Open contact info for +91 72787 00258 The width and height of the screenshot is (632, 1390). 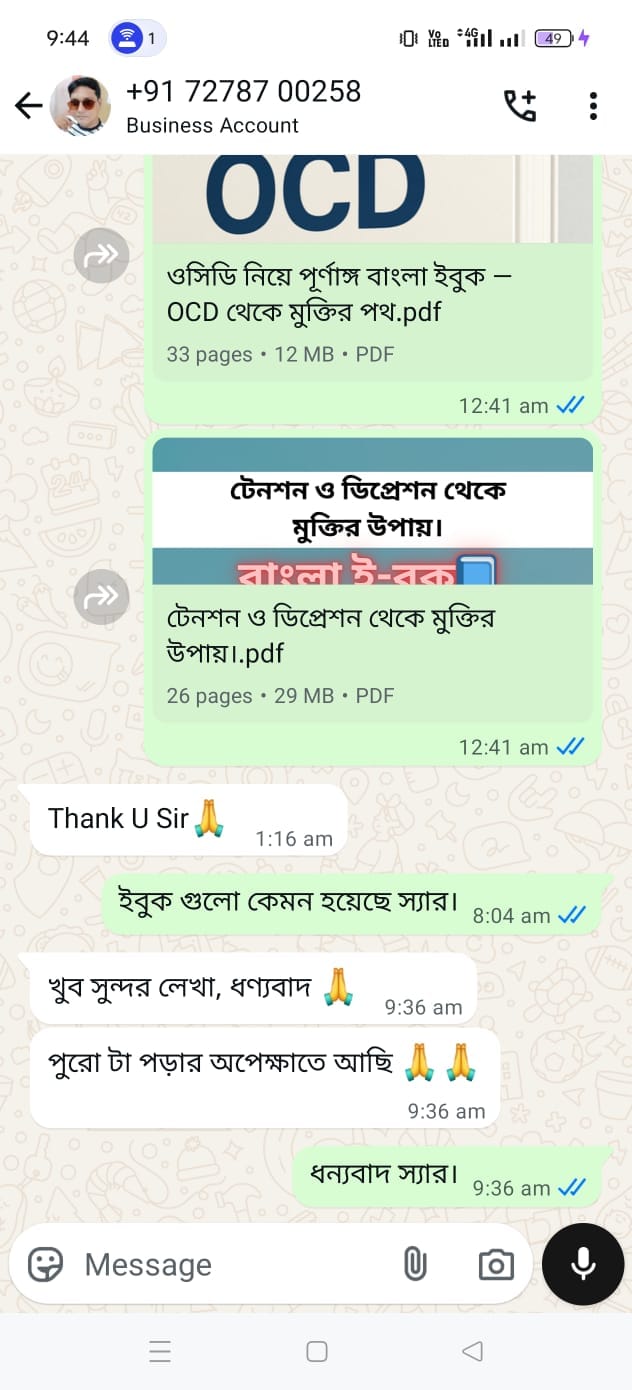(x=243, y=105)
